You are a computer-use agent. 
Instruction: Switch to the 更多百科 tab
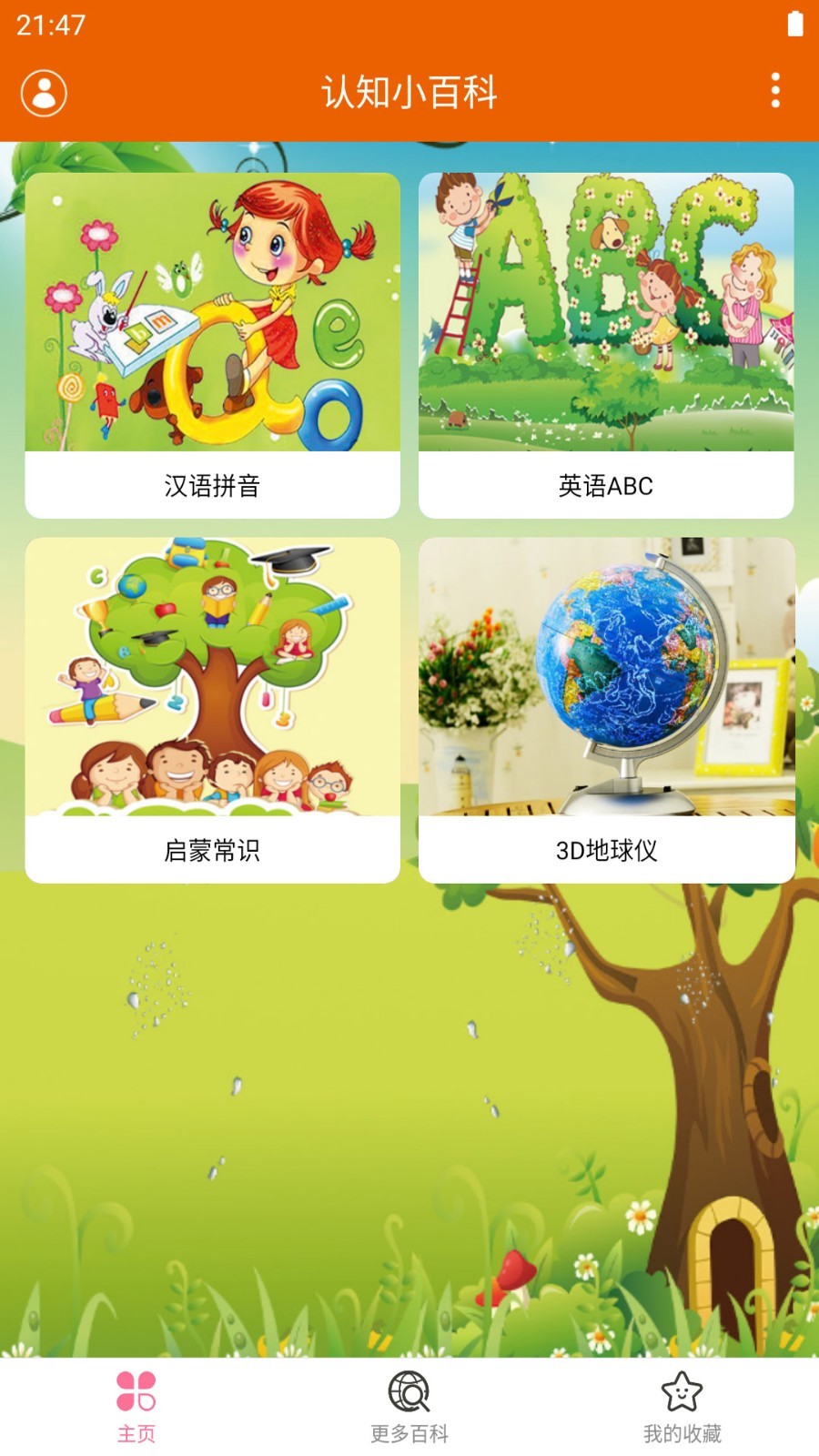(x=409, y=1408)
